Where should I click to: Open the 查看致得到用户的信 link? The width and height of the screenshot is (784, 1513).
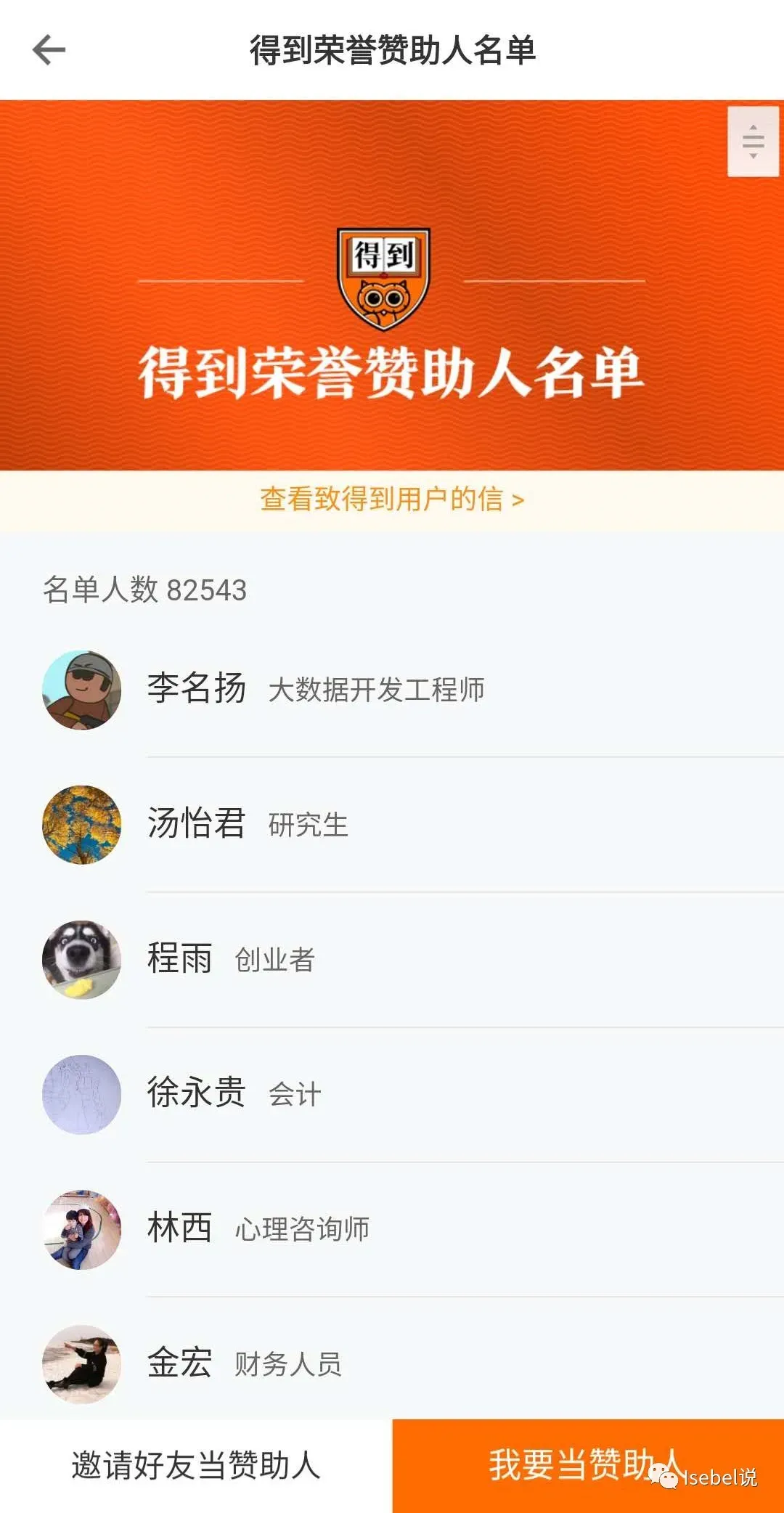click(392, 499)
